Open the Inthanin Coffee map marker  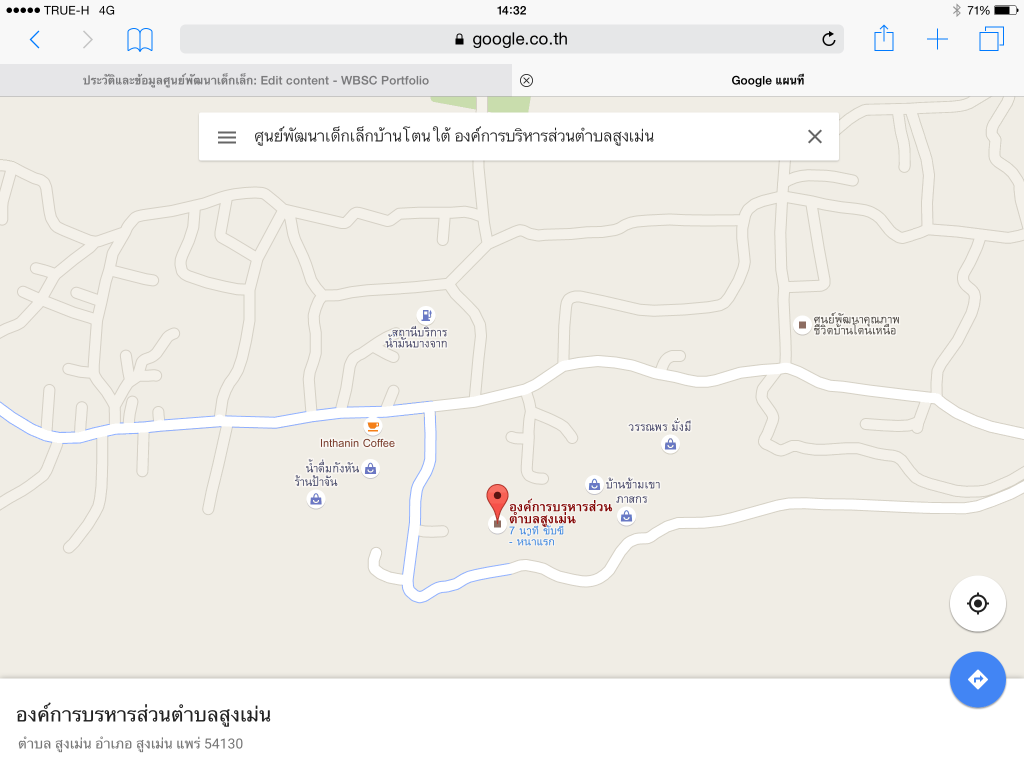(373, 426)
